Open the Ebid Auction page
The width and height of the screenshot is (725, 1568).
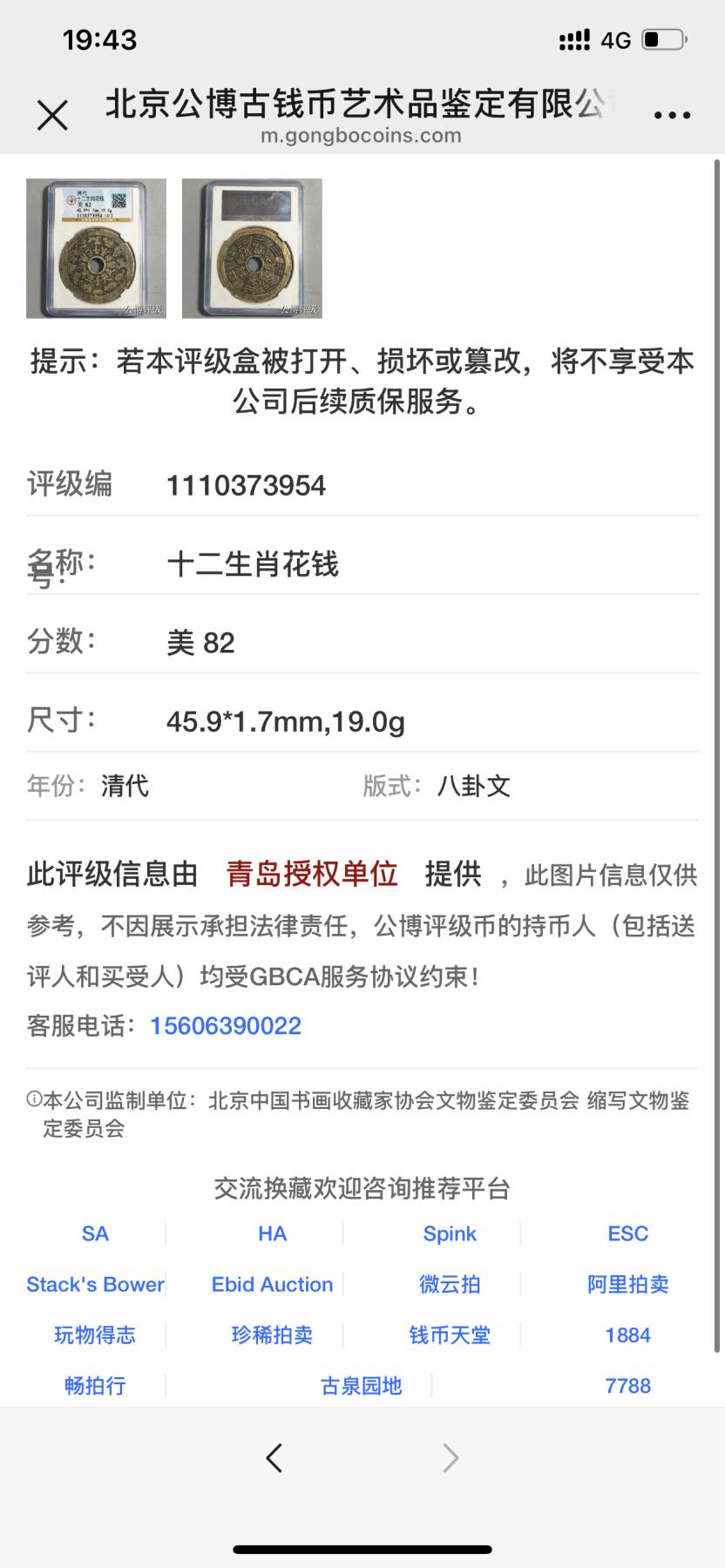tap(272, 1284)
